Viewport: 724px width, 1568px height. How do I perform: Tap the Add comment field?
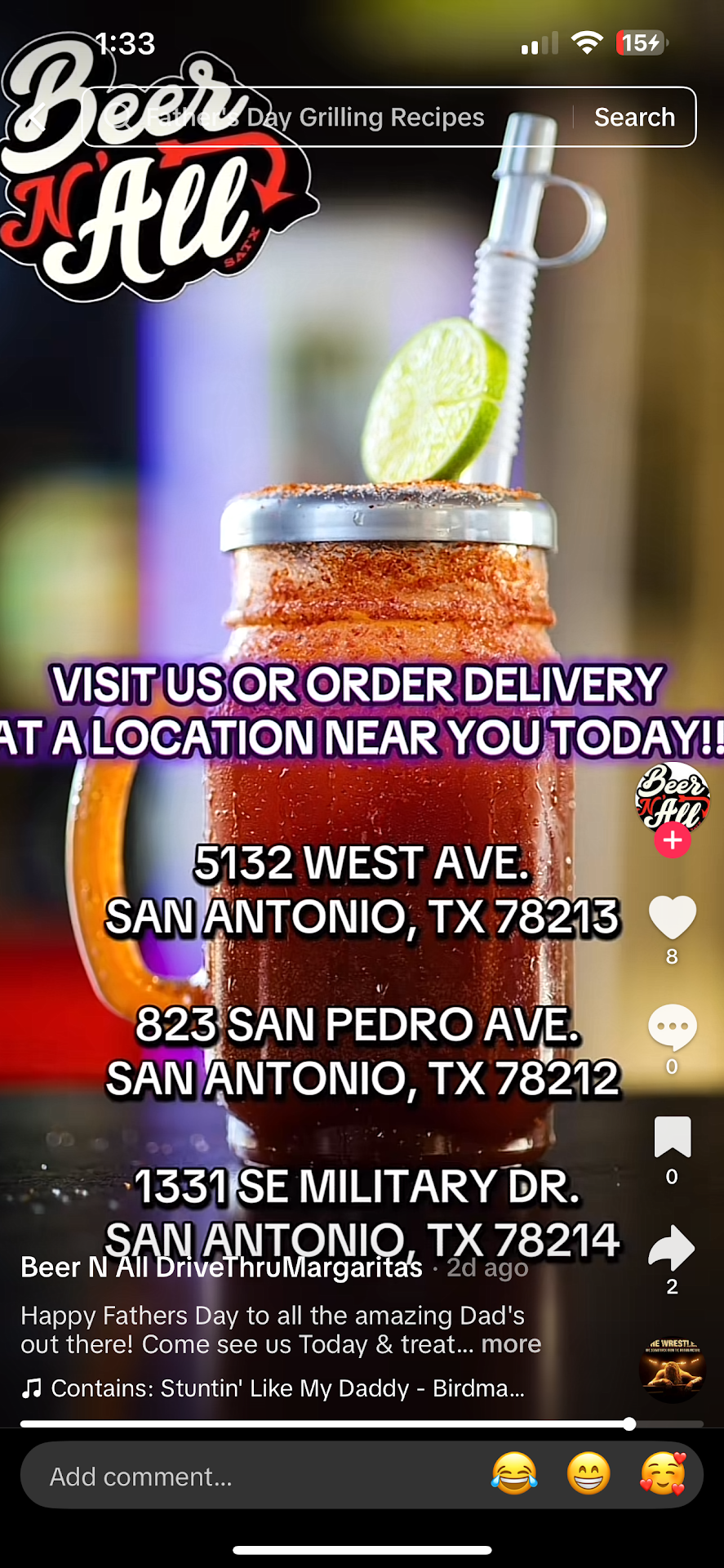[x=245, y=1477]
